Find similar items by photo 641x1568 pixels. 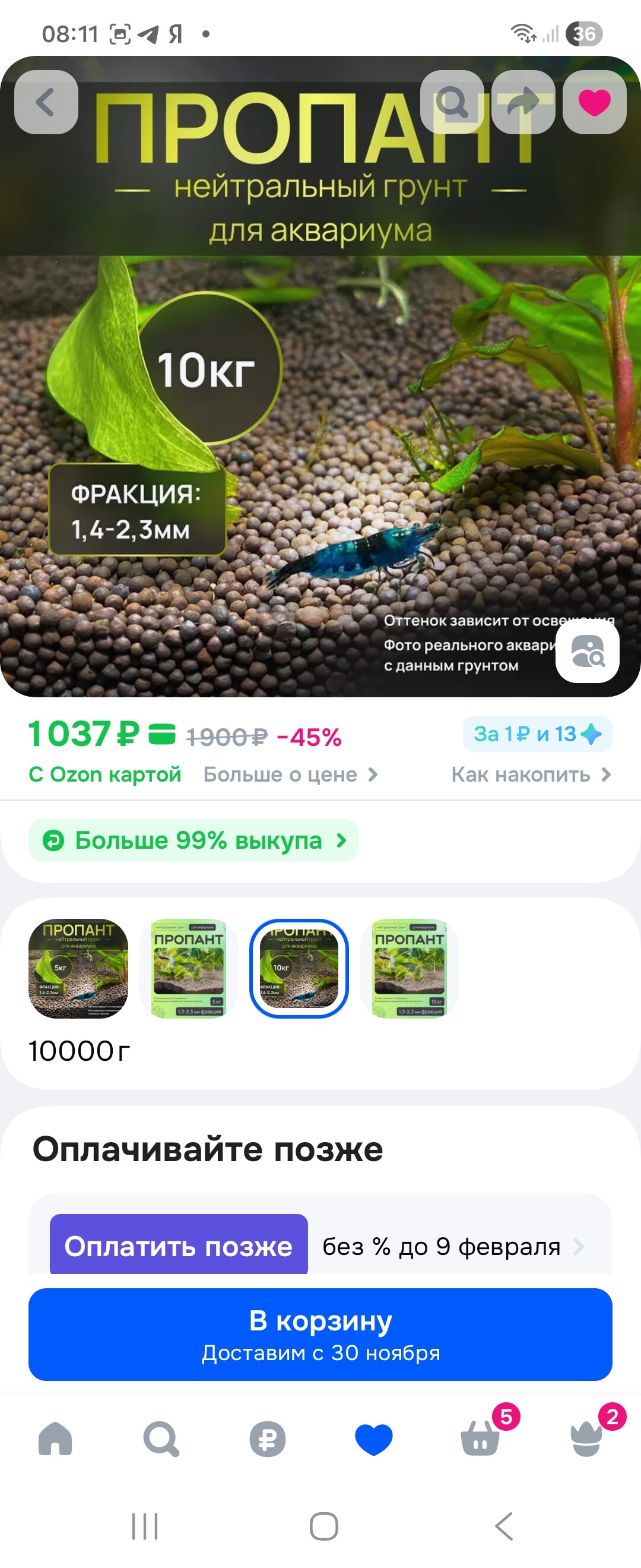587,652
